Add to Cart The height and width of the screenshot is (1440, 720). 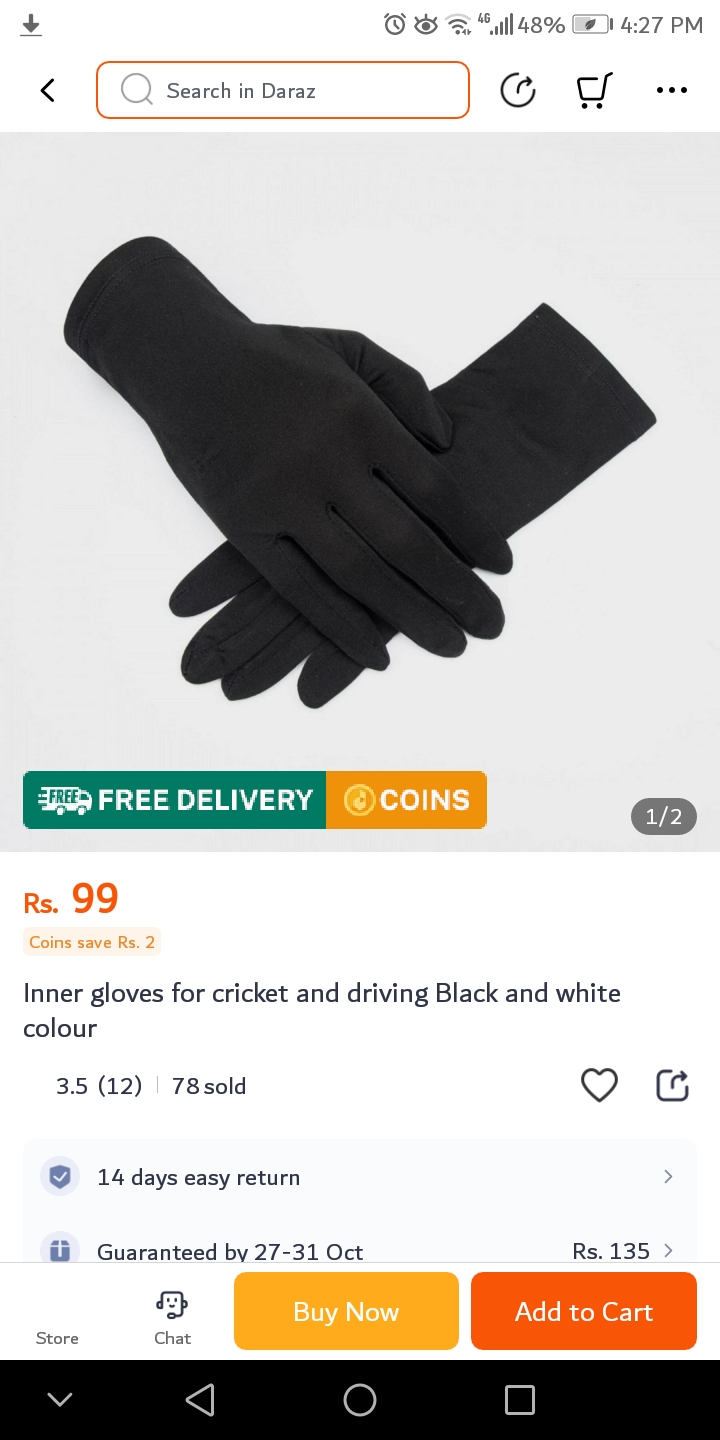point(583,1311)
